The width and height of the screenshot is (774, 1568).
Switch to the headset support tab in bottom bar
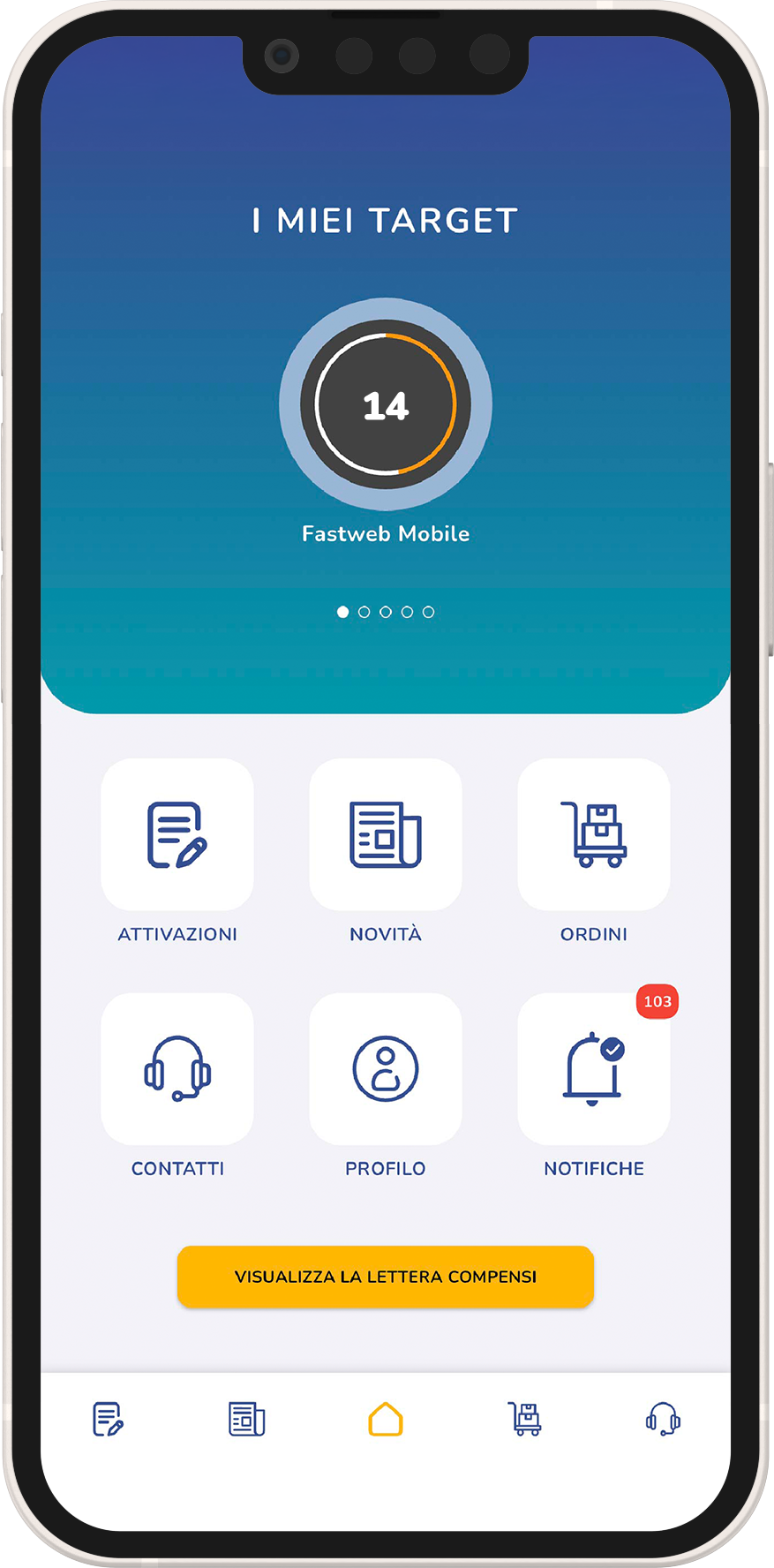click(x=663, y=1420)
